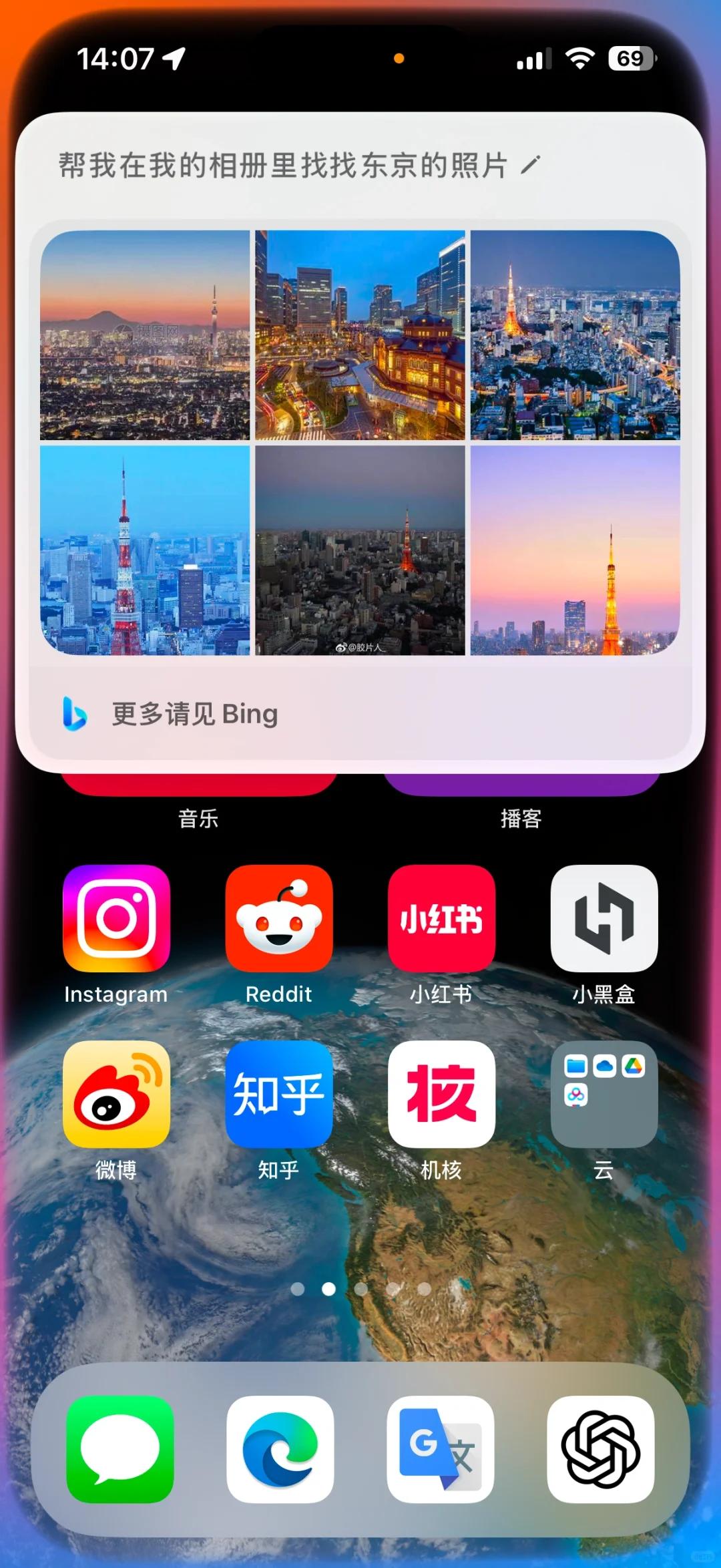This screenshot has height=1568, width=721.
Task: Open Messages from the dock
Action: pos(120,1449)
